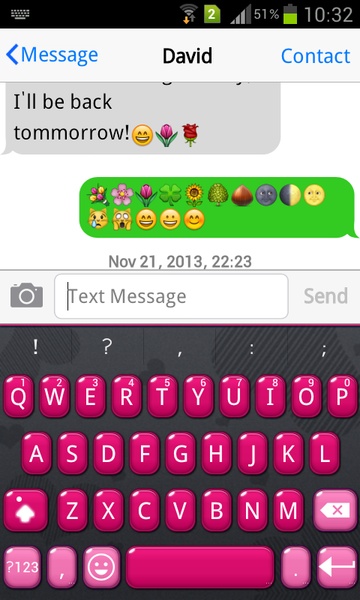Insert the exclamation mark from the suggestion row
This screenshot has height=600, width=360.
36,348
